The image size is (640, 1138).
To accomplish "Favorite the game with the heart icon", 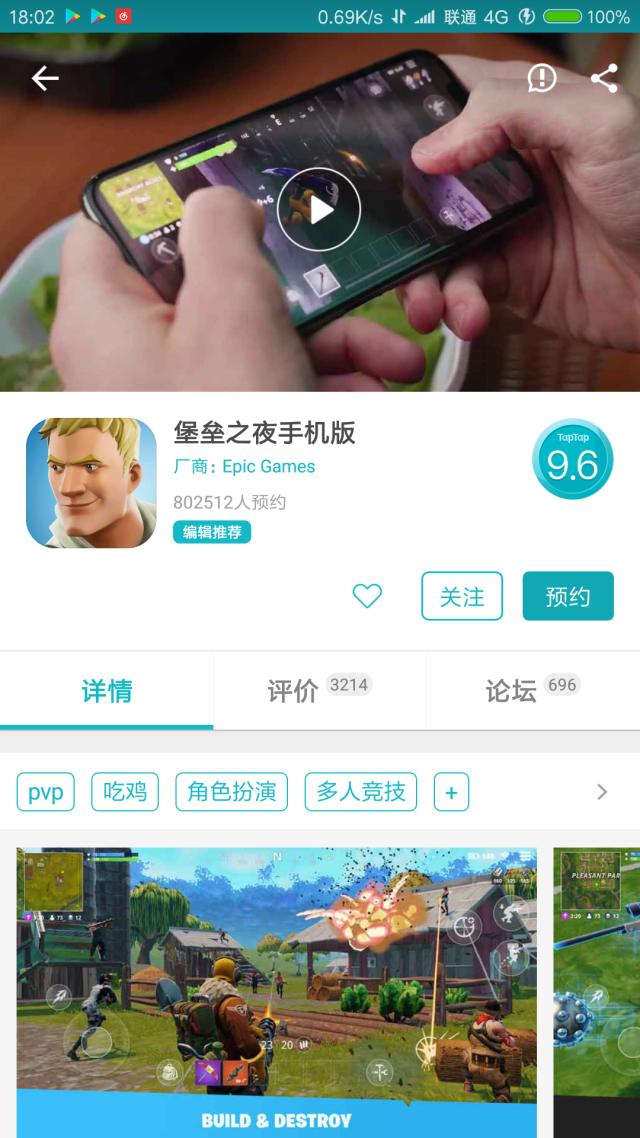I will pyautogui.click(x=367, y=596).
